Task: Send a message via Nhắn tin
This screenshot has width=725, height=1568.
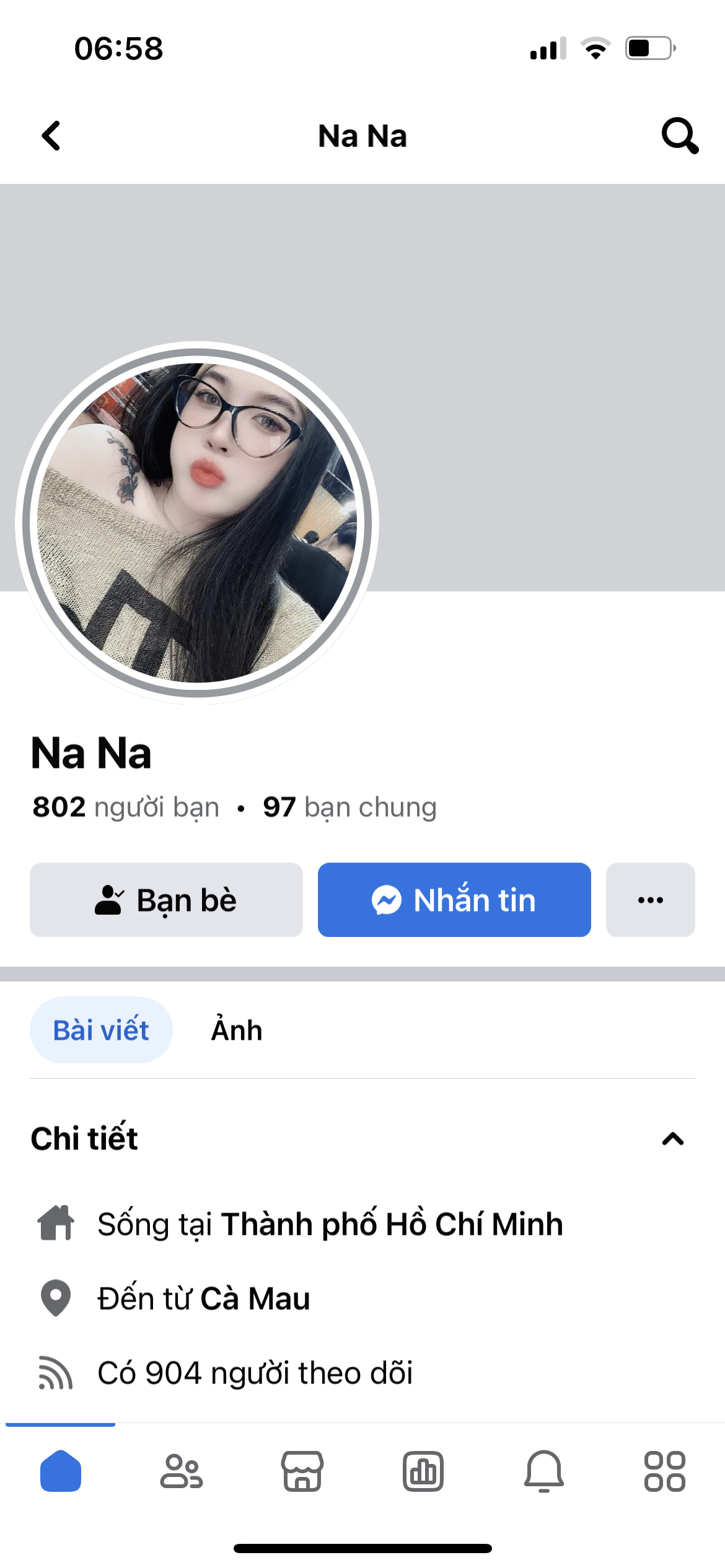Action: click(454, 900)
